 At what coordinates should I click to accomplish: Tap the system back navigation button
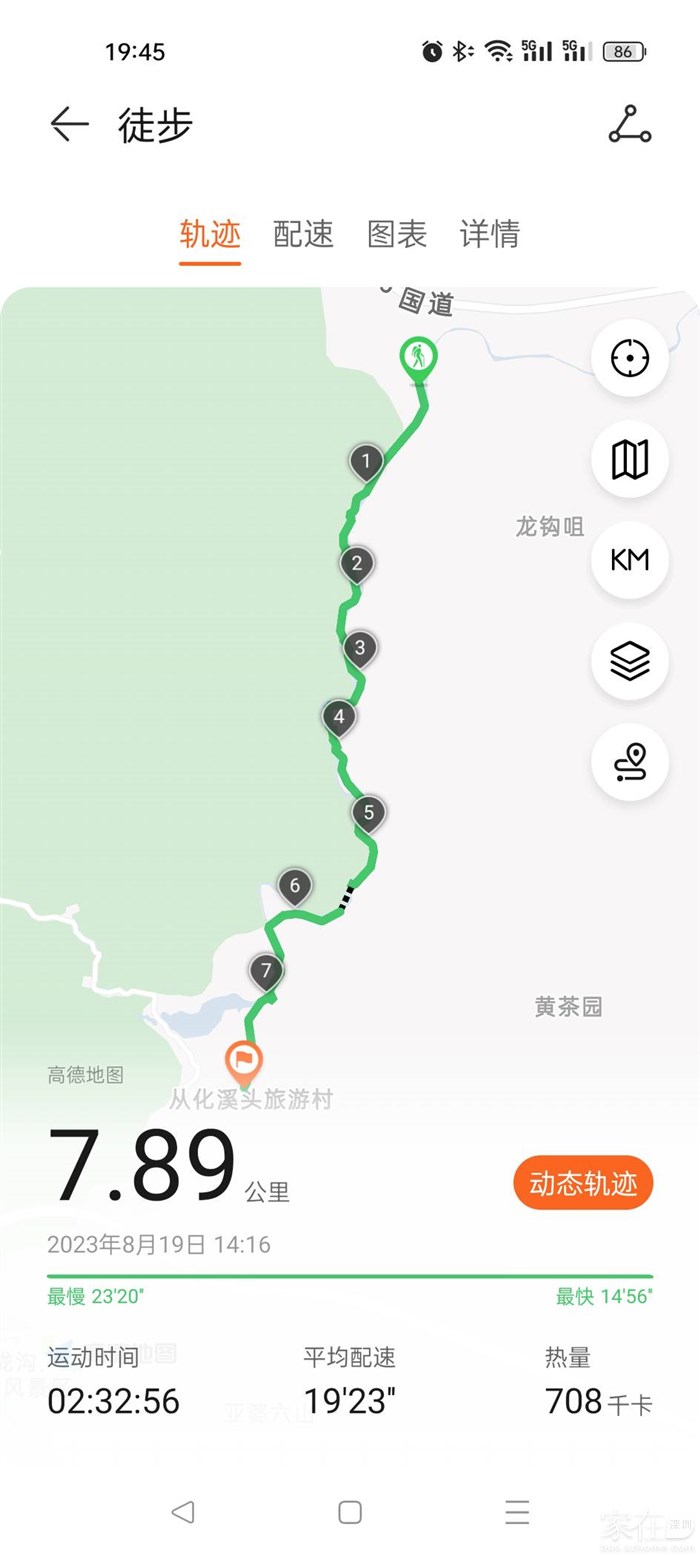[x=182, y=1512]
